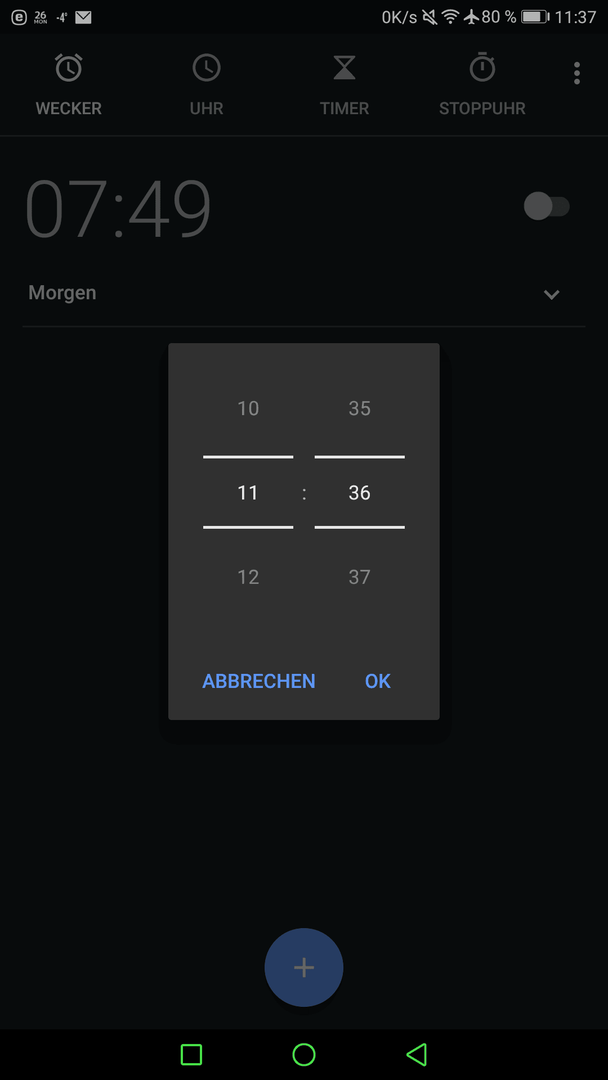Confirm the time with OK
Screen dimensions: 608x1080
[377, 681]
